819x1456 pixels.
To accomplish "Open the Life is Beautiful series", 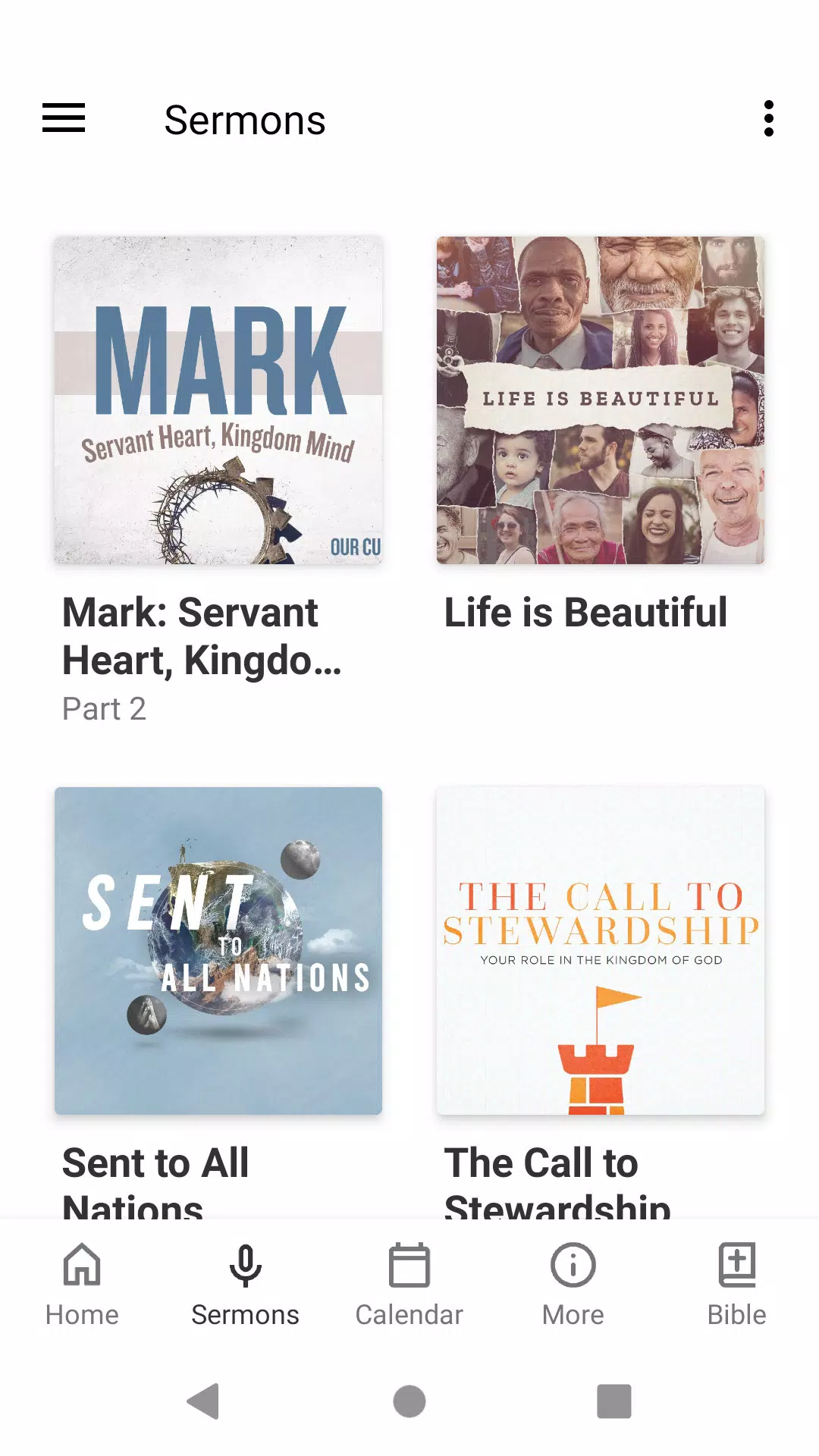I will click(601, 400).
